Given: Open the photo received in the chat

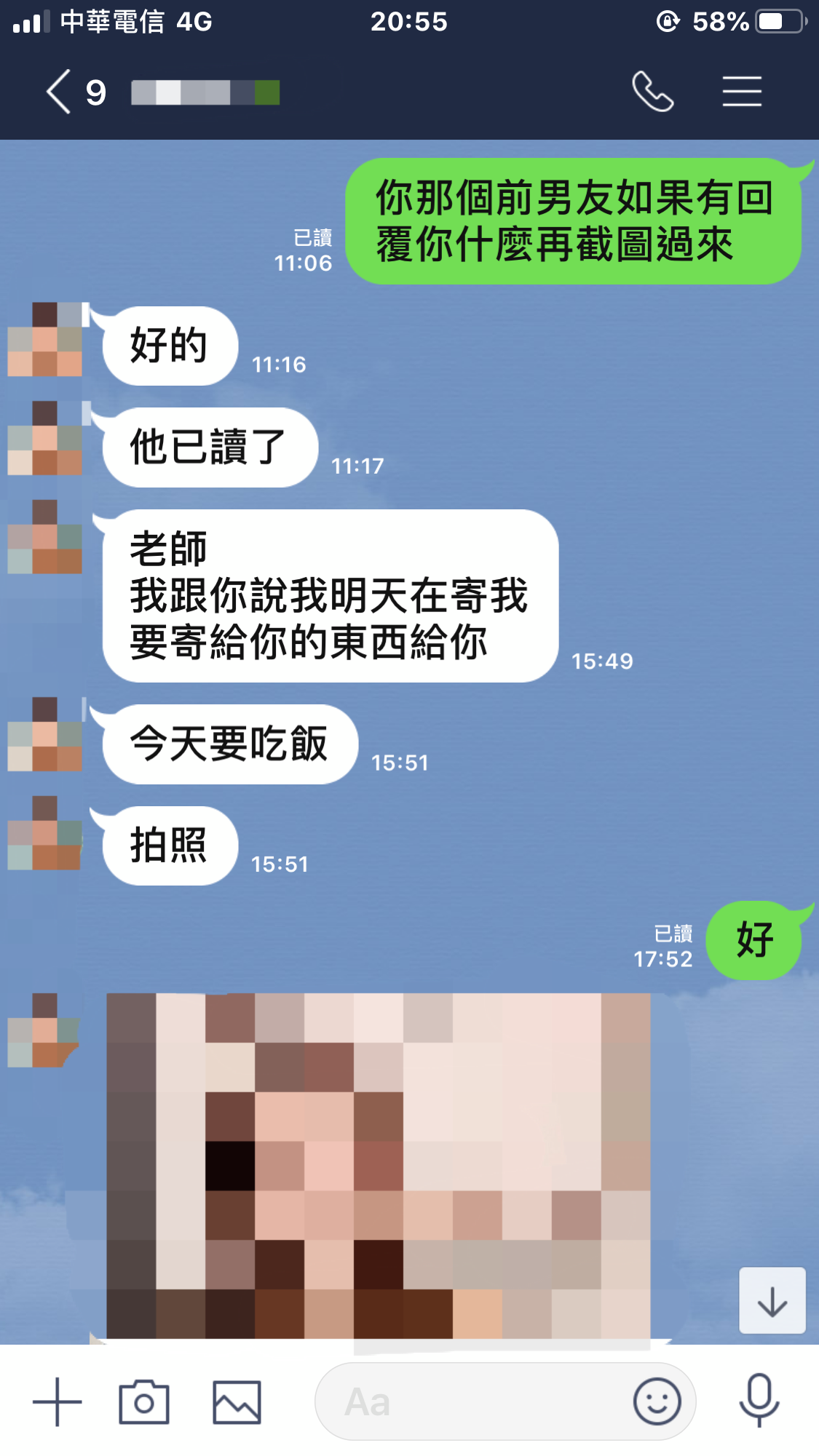Looking at the screenshot, I should 379,1164.
